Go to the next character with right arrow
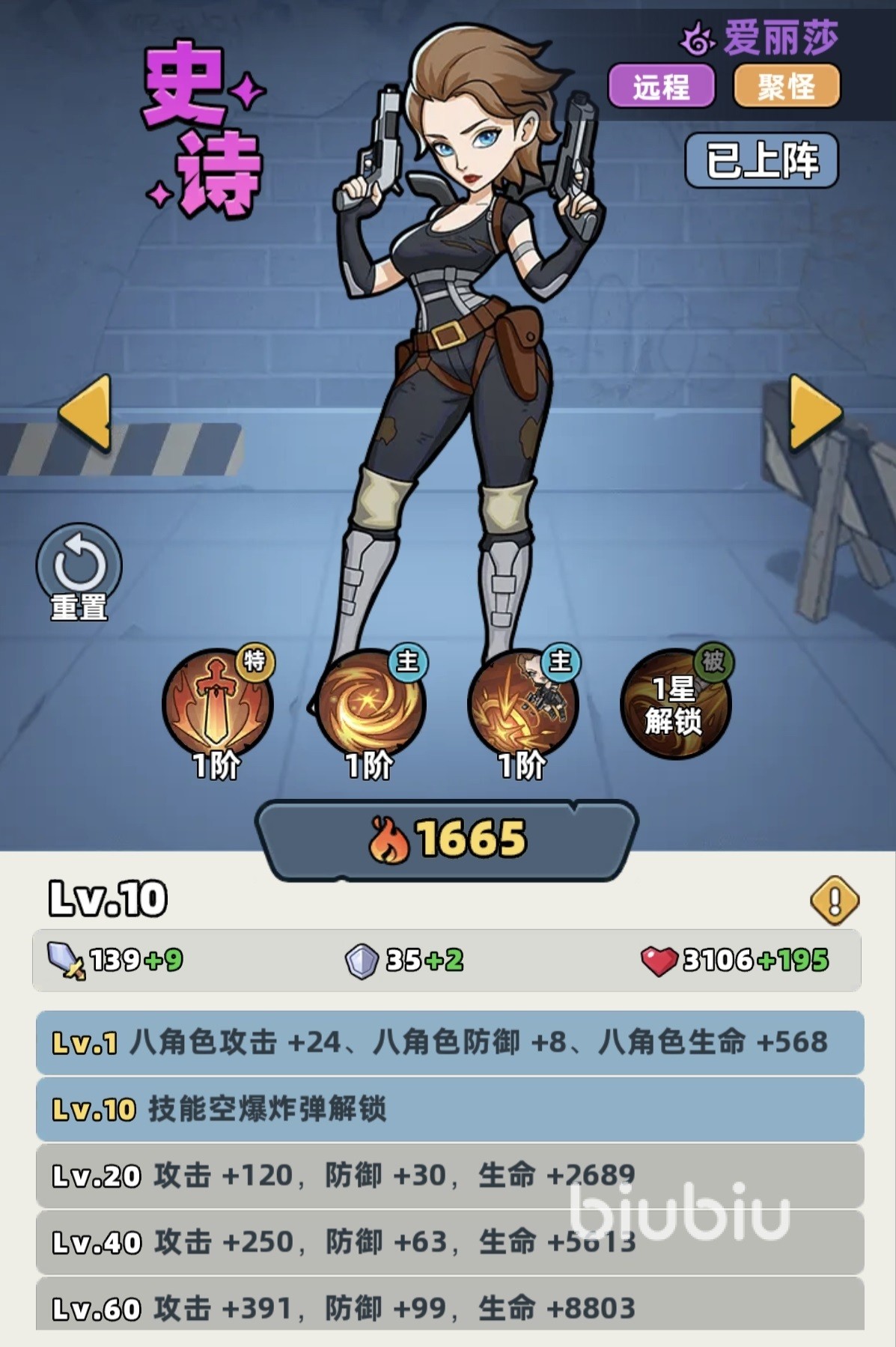 pyautogui.click(x=814, y=413)
